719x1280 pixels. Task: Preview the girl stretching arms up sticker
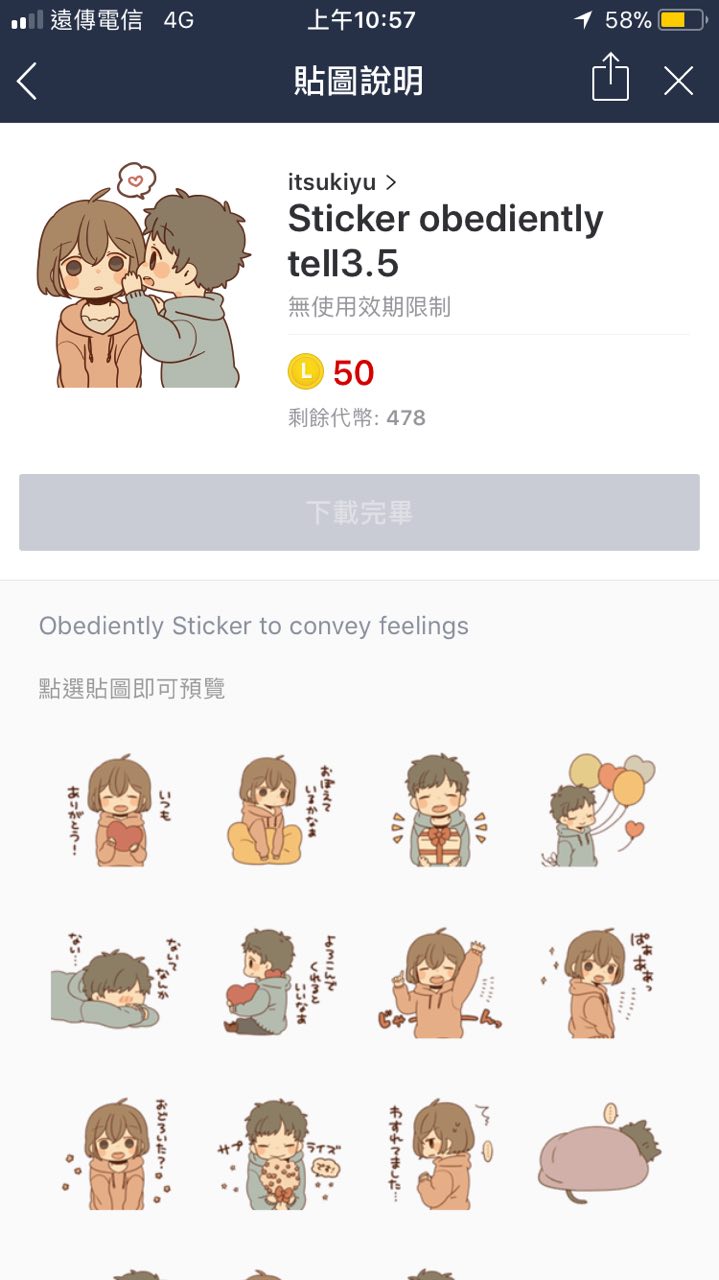pos(438,983)
